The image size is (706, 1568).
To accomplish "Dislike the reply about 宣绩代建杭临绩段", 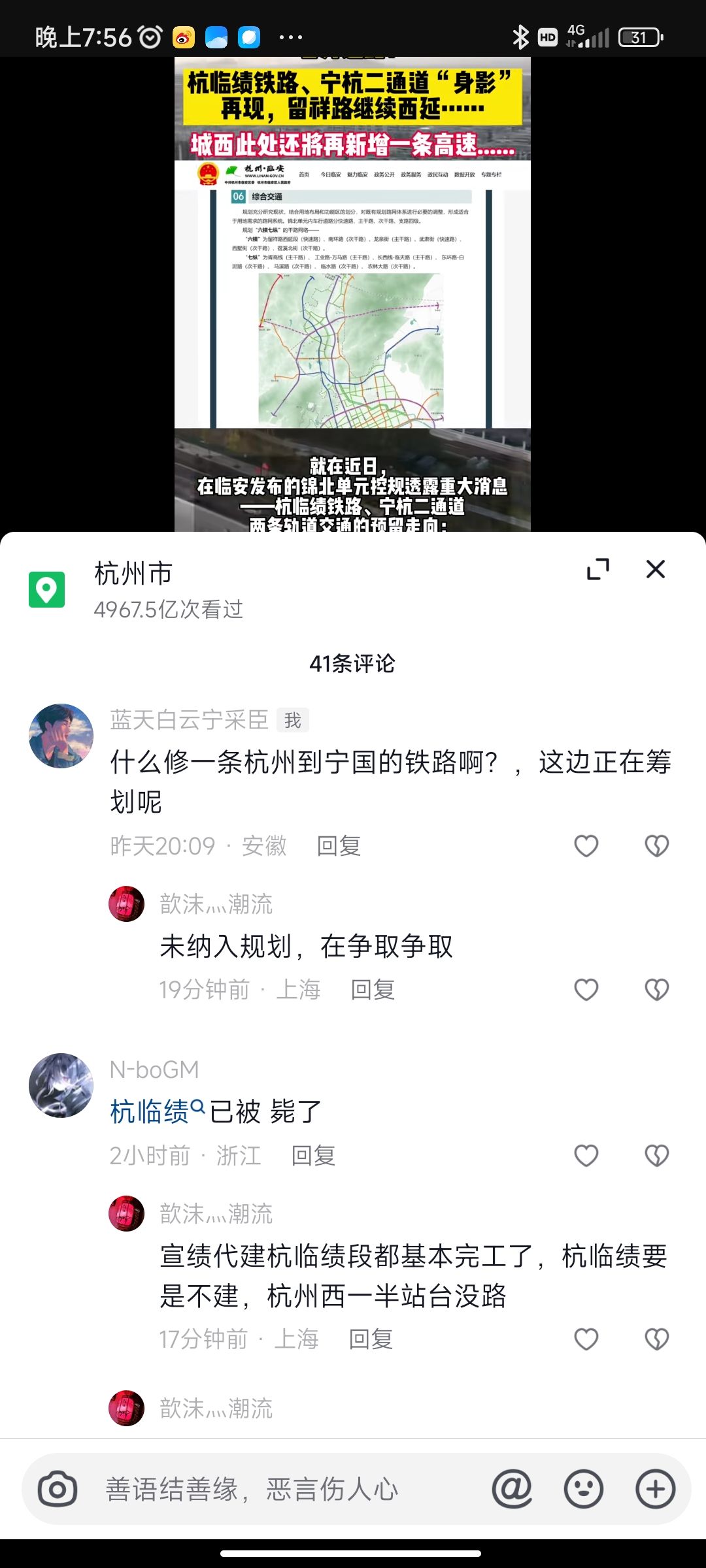I will (656, 1339).
